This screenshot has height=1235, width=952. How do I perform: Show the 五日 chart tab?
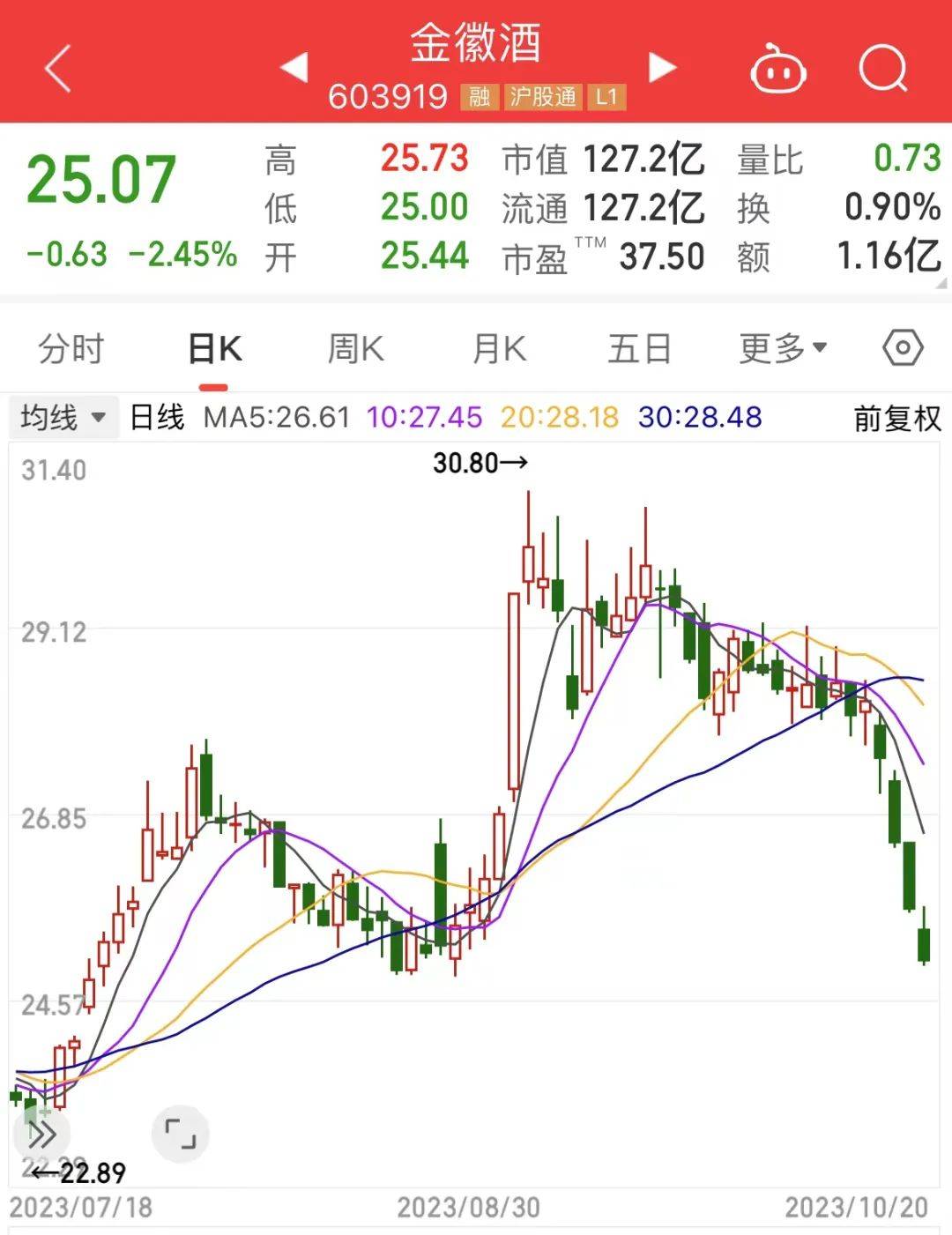click(x=639, y=349)
